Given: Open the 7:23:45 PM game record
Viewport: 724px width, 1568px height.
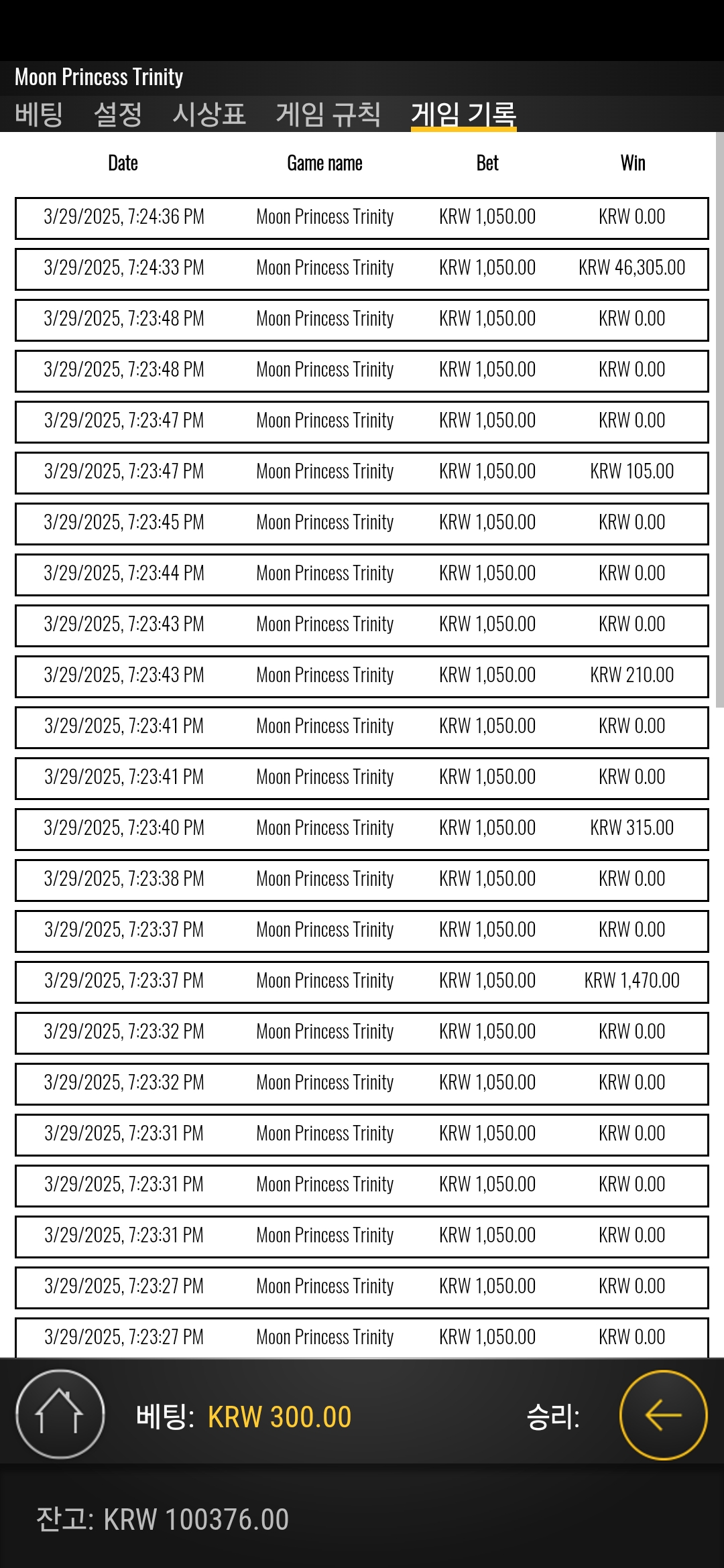Looking at the screenshot, I should [362, 523].
